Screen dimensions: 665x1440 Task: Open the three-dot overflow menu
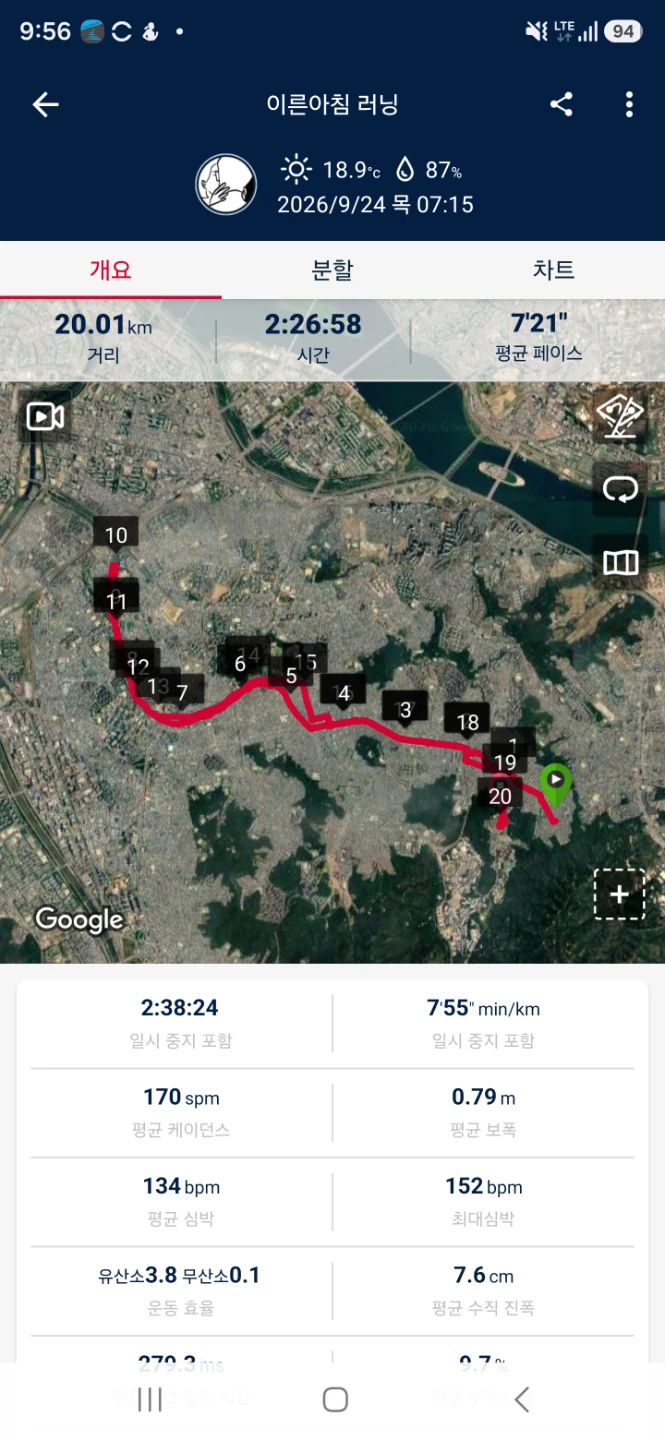tap(629, 104)
